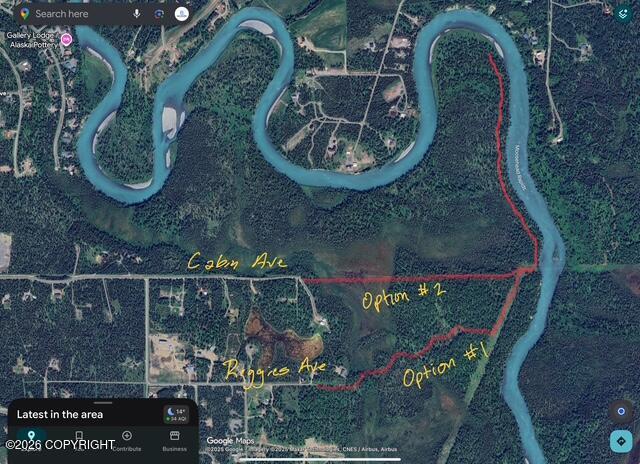The image size is (640, 464).
Task: Open the Search here box
Action: tap(80, 14)
